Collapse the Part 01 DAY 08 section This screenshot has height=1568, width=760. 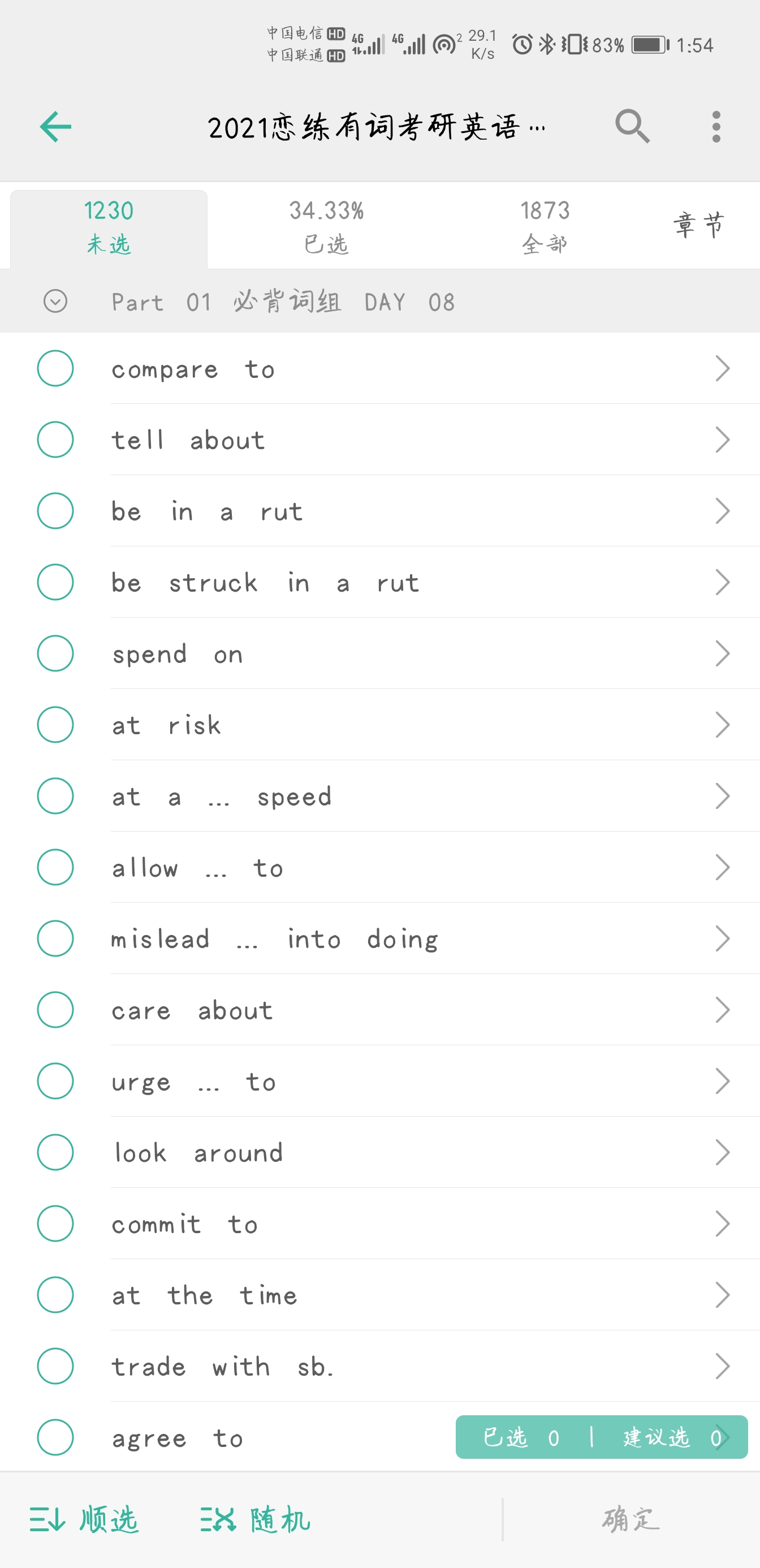pos(55,301)
